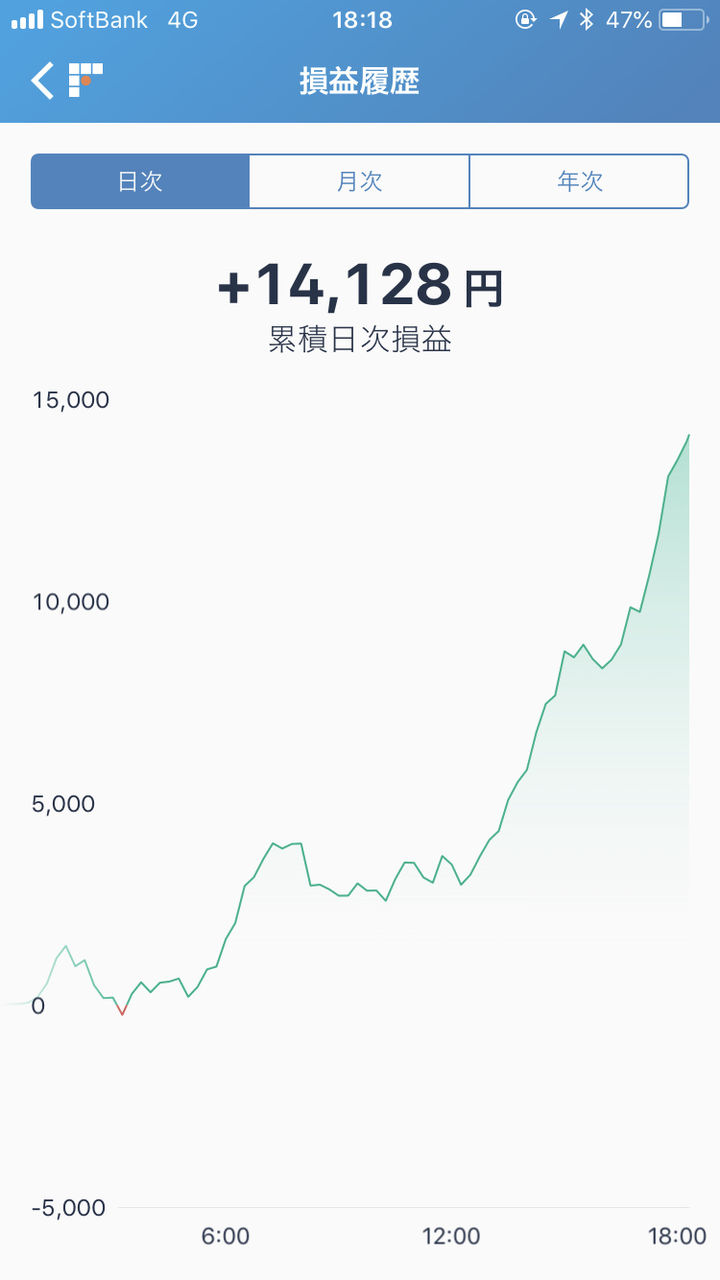Switch to the 年次 yearly view
This screenshot has width=720, height=1280.
579,181
